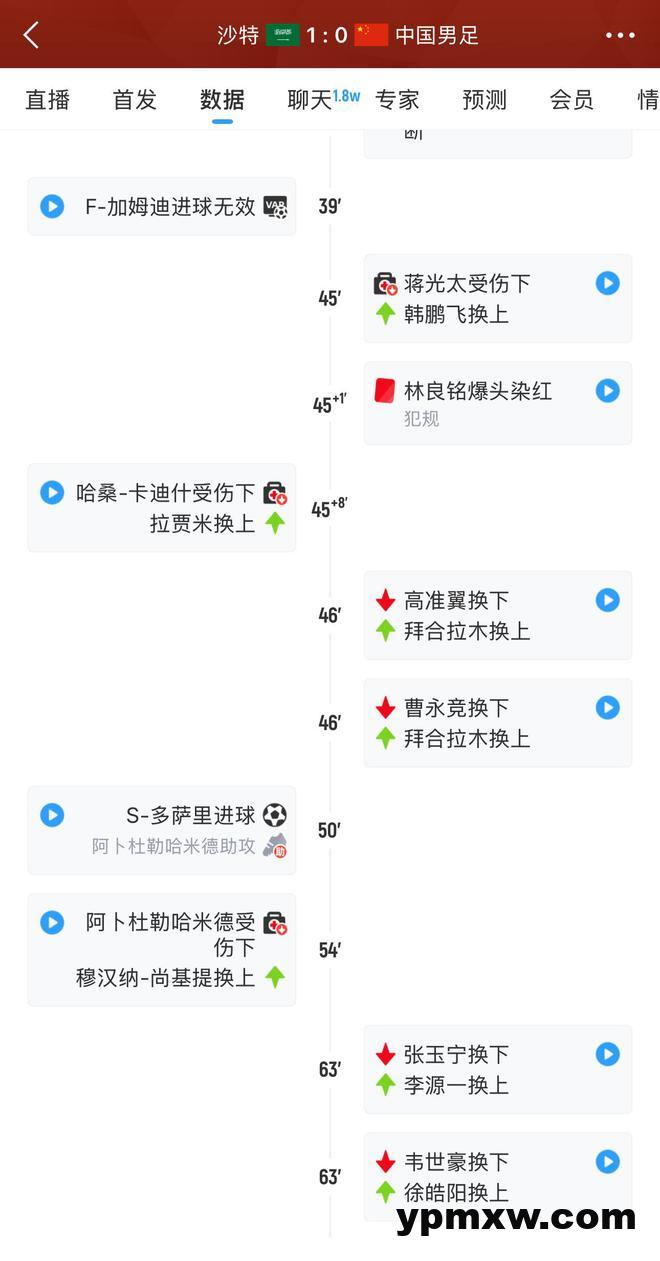
Task: Play the 蒋光太受伤下 replay
Action: pos(608,283)
